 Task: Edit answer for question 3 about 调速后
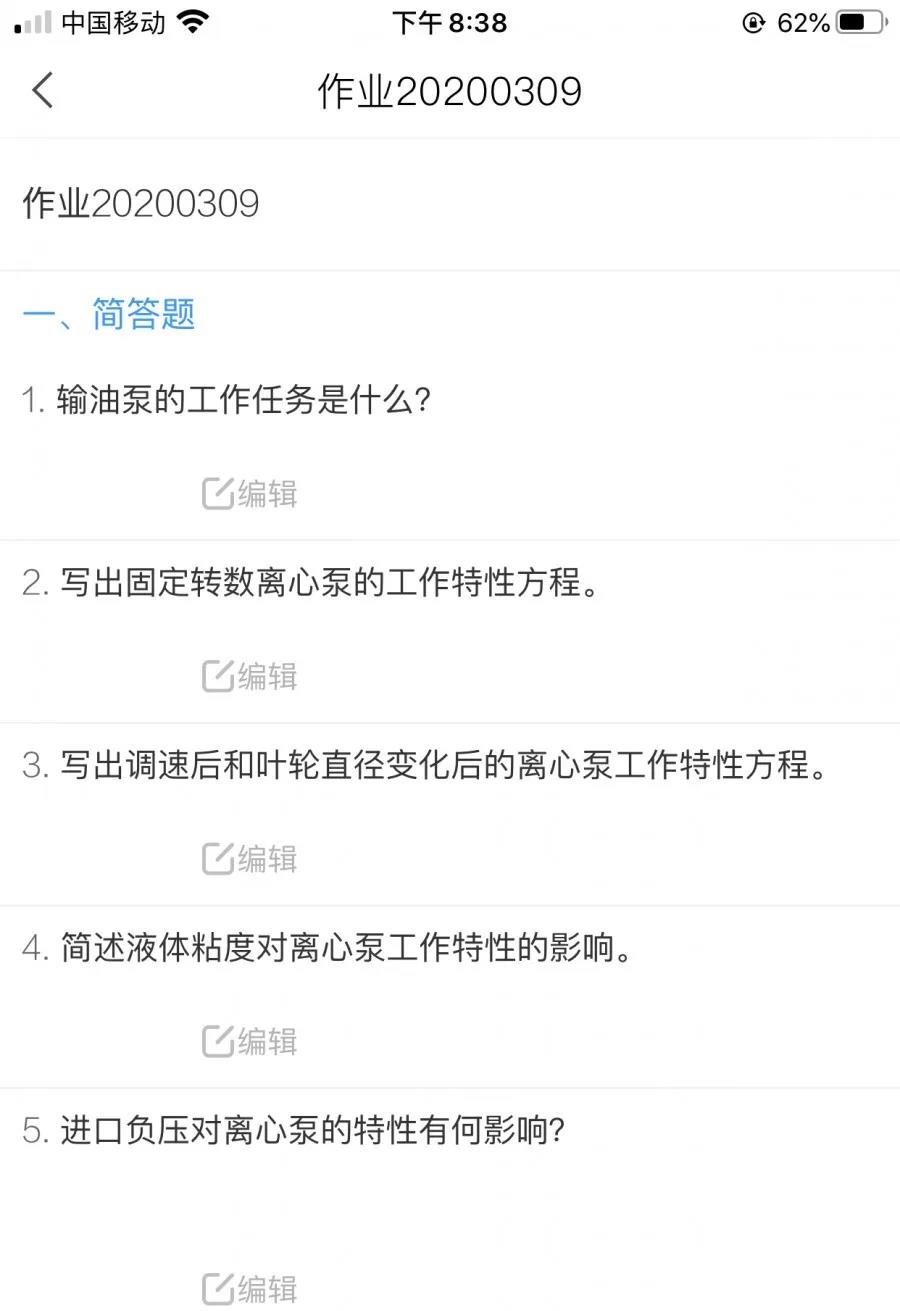coord(250,859)
